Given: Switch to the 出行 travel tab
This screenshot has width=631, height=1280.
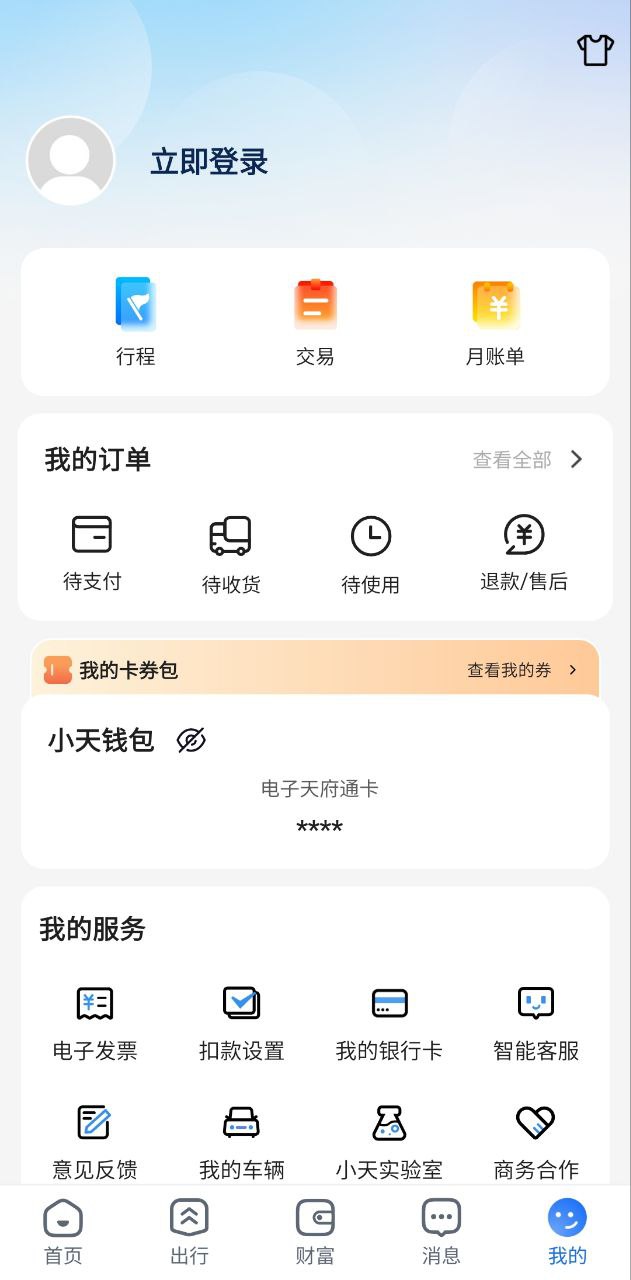Looking at the screenshot, I should (x=189, y=1232).
